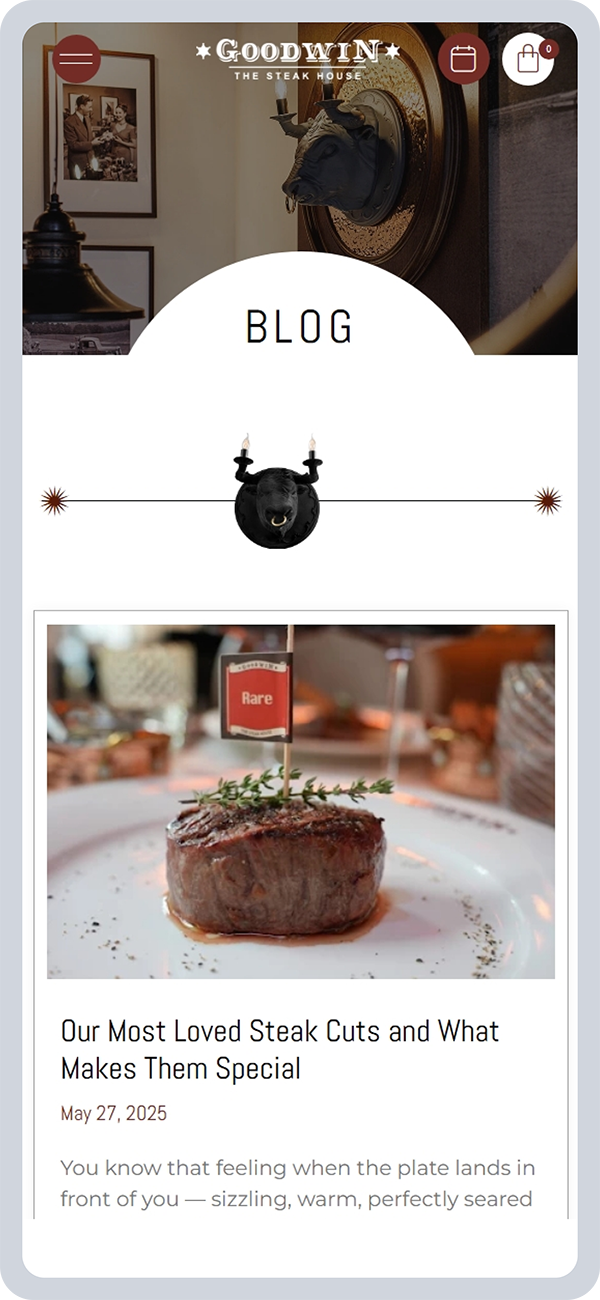Open the hamburger menu
600x1300 pixels.
[77, 59]
